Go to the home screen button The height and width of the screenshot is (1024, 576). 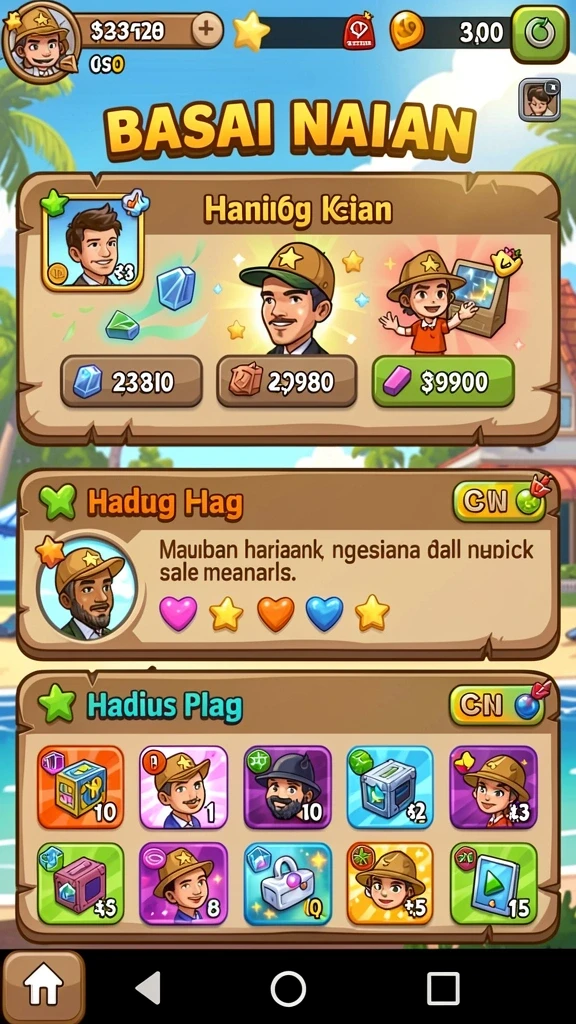point(43,987)
